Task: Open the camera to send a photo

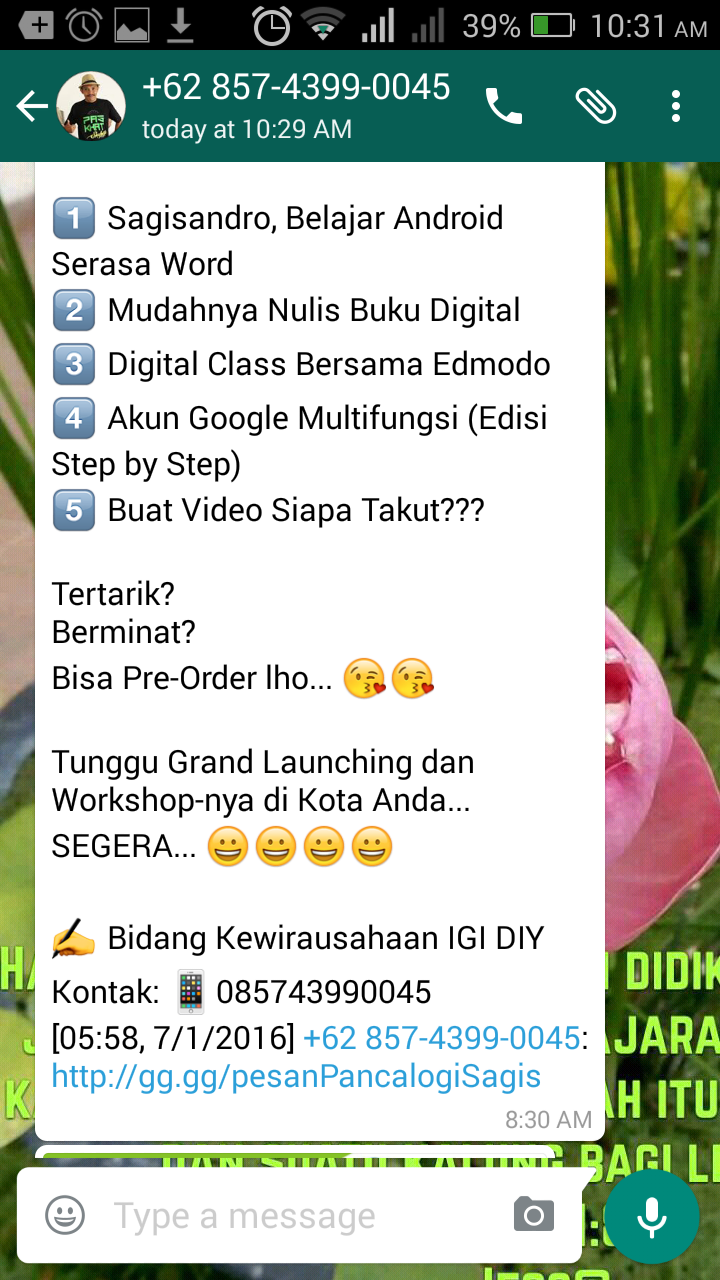Action: click(533, 1216)
